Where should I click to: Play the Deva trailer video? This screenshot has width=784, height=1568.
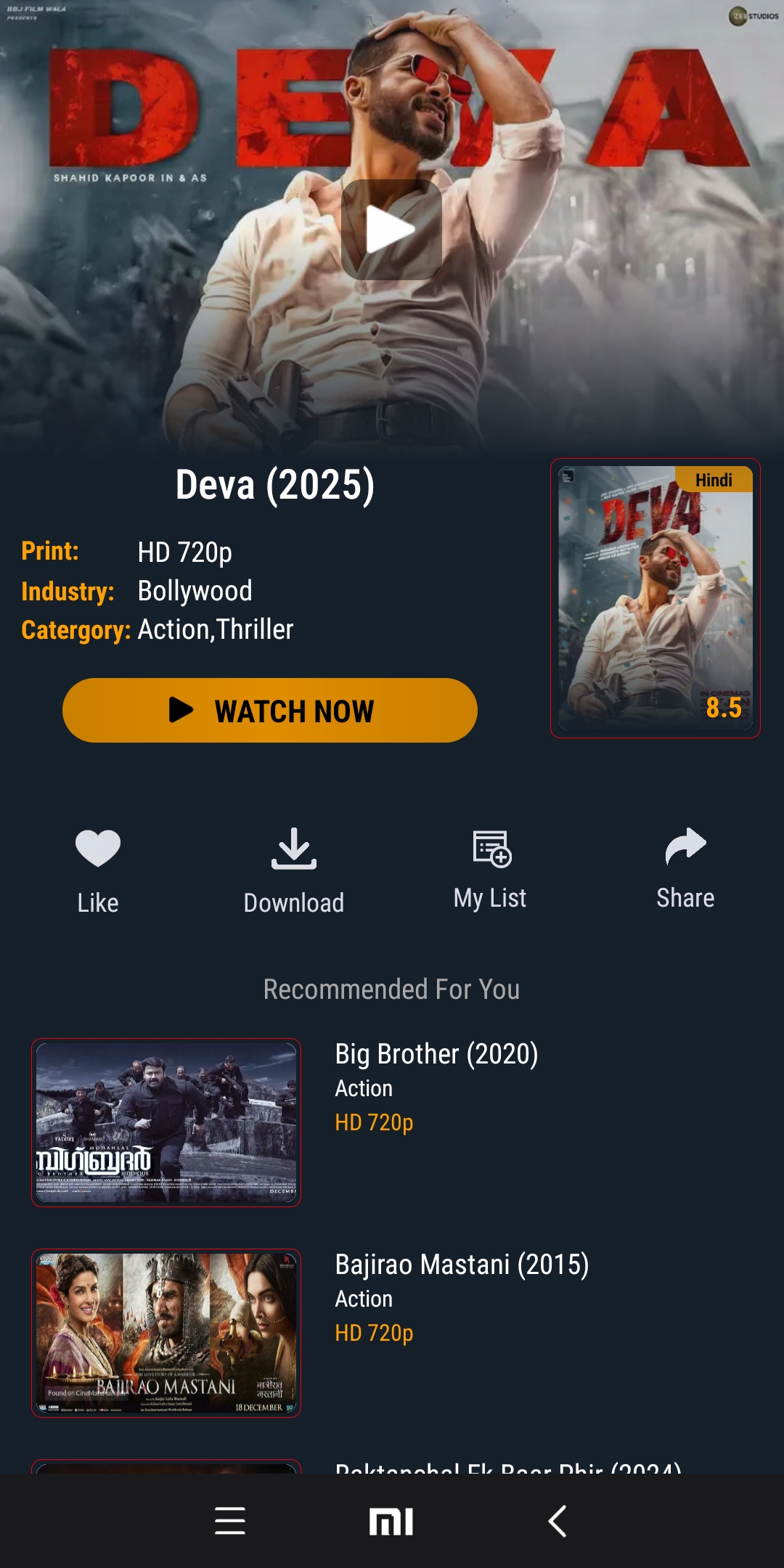point(391,229)
